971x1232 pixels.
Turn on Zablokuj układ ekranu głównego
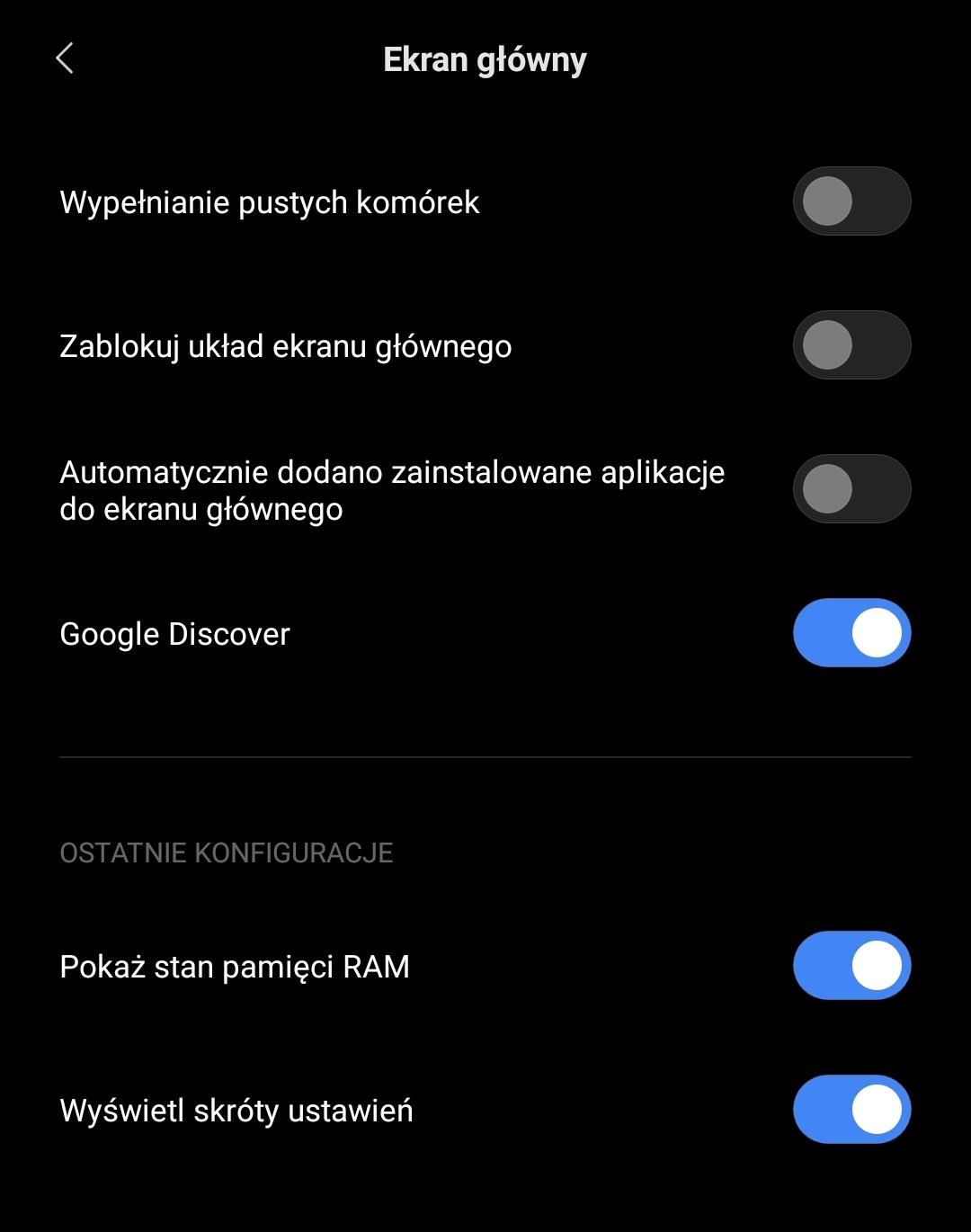click(851, 345)
